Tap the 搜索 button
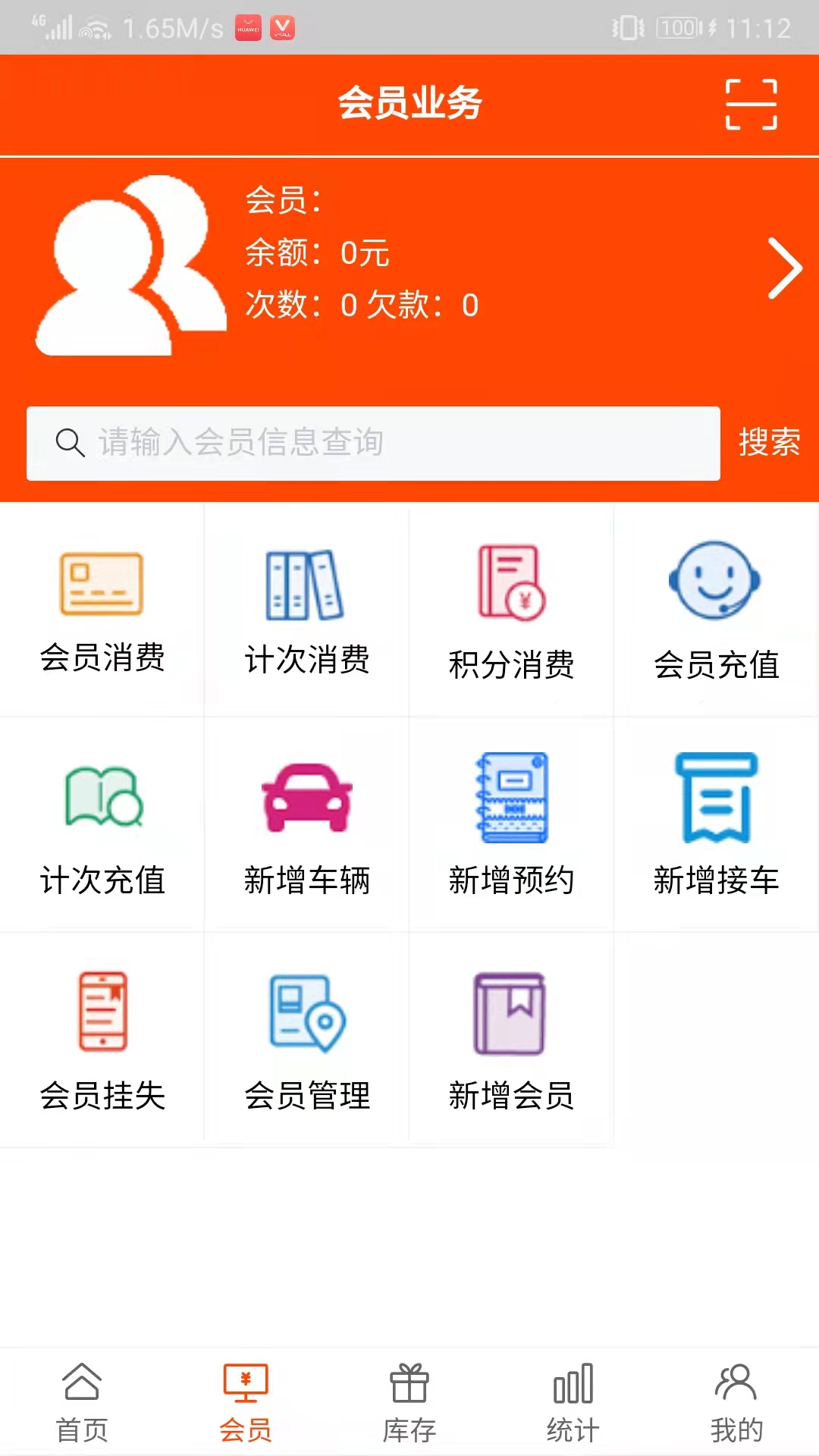The width and height of the screenshot is (819, 1456). [769, 443]
